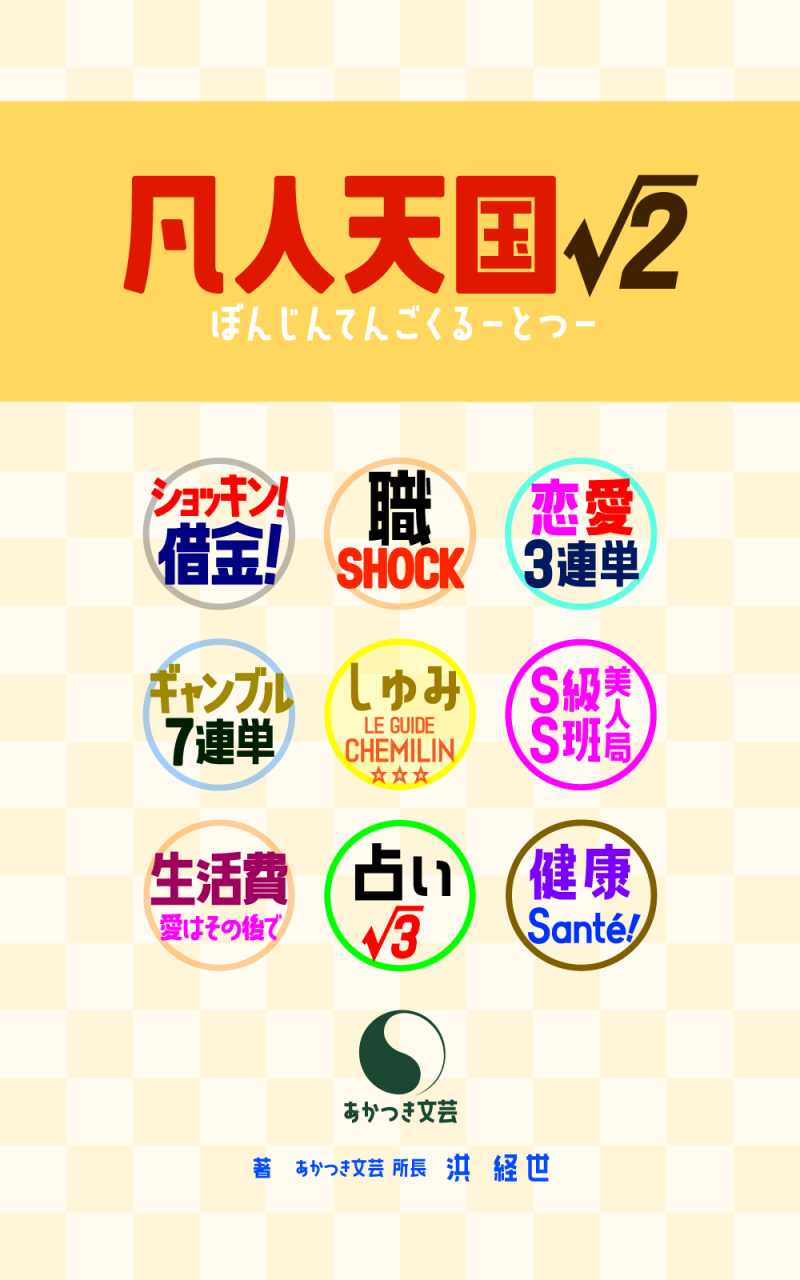
Task: Open 生活費 愛はその後で section
Action: [x=219, y=895]
